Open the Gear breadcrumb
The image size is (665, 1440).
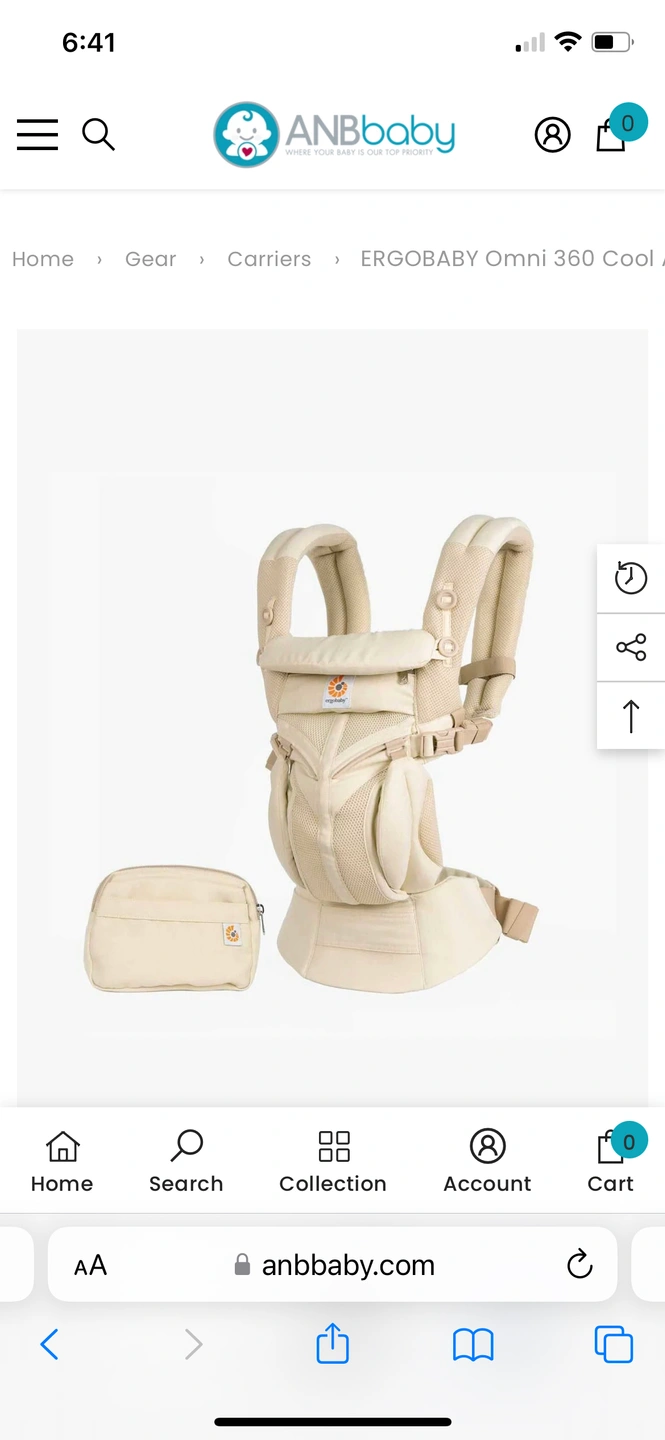[x=150, y=259]
